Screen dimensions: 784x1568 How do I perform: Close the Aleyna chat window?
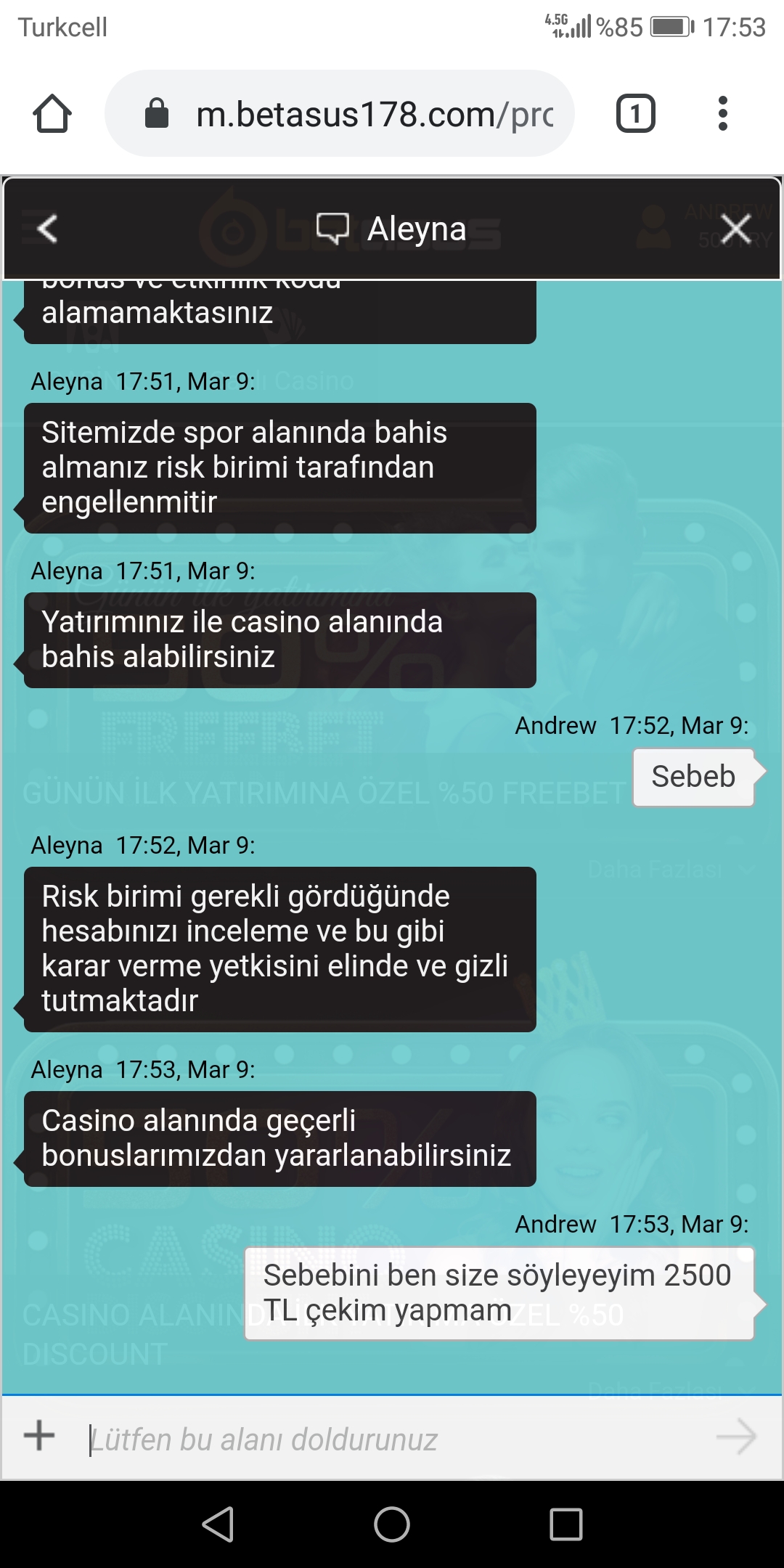tap(736, 229)
